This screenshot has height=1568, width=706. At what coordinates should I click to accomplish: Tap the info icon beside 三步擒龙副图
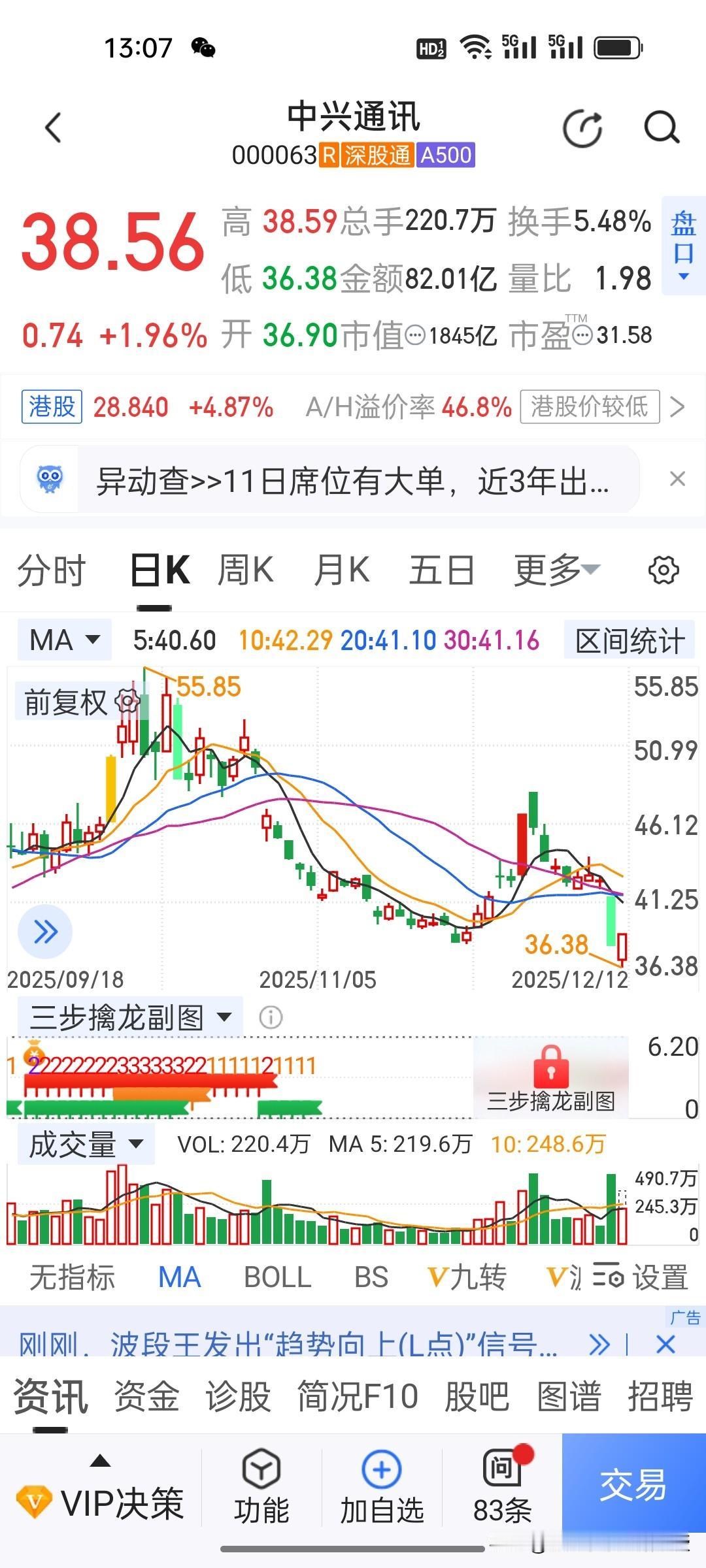pyautogui.click(x=269, y=1016)
